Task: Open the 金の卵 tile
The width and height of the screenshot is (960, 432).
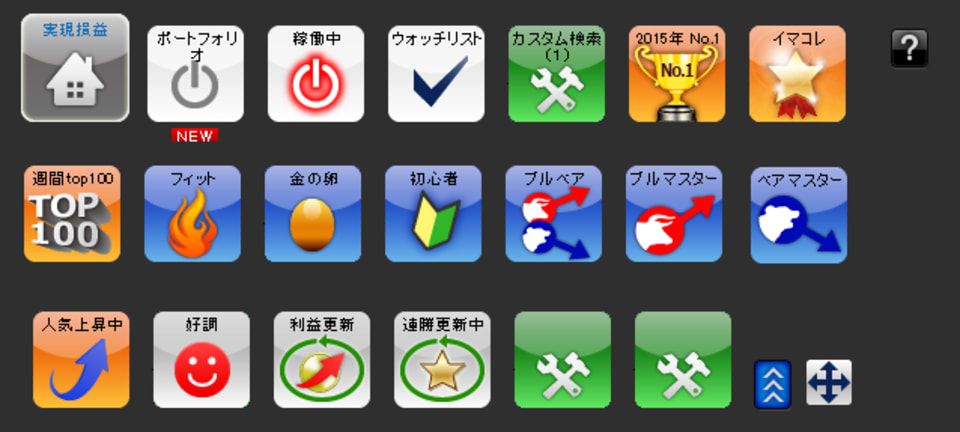Action: (312, 214)
